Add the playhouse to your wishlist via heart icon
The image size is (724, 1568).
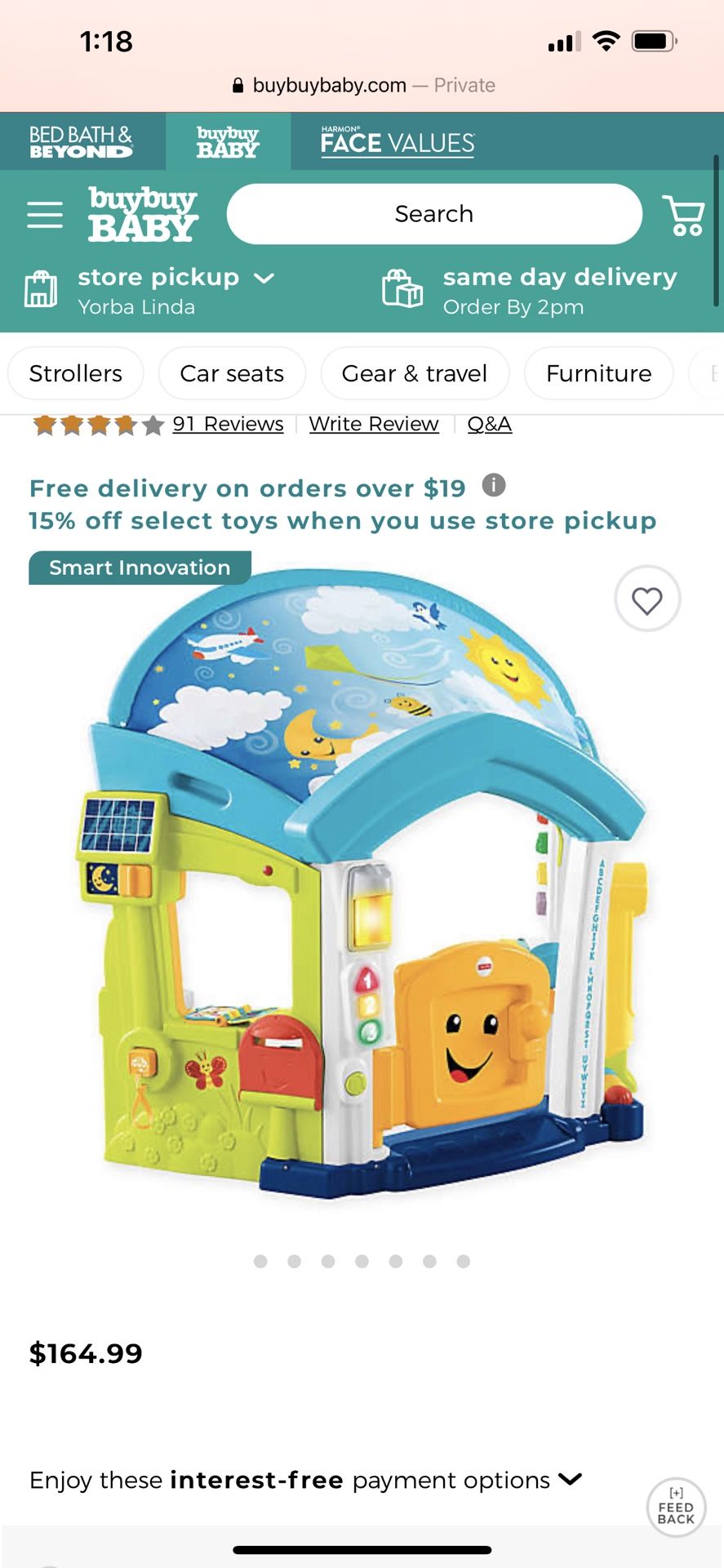(x=646, y=599)
